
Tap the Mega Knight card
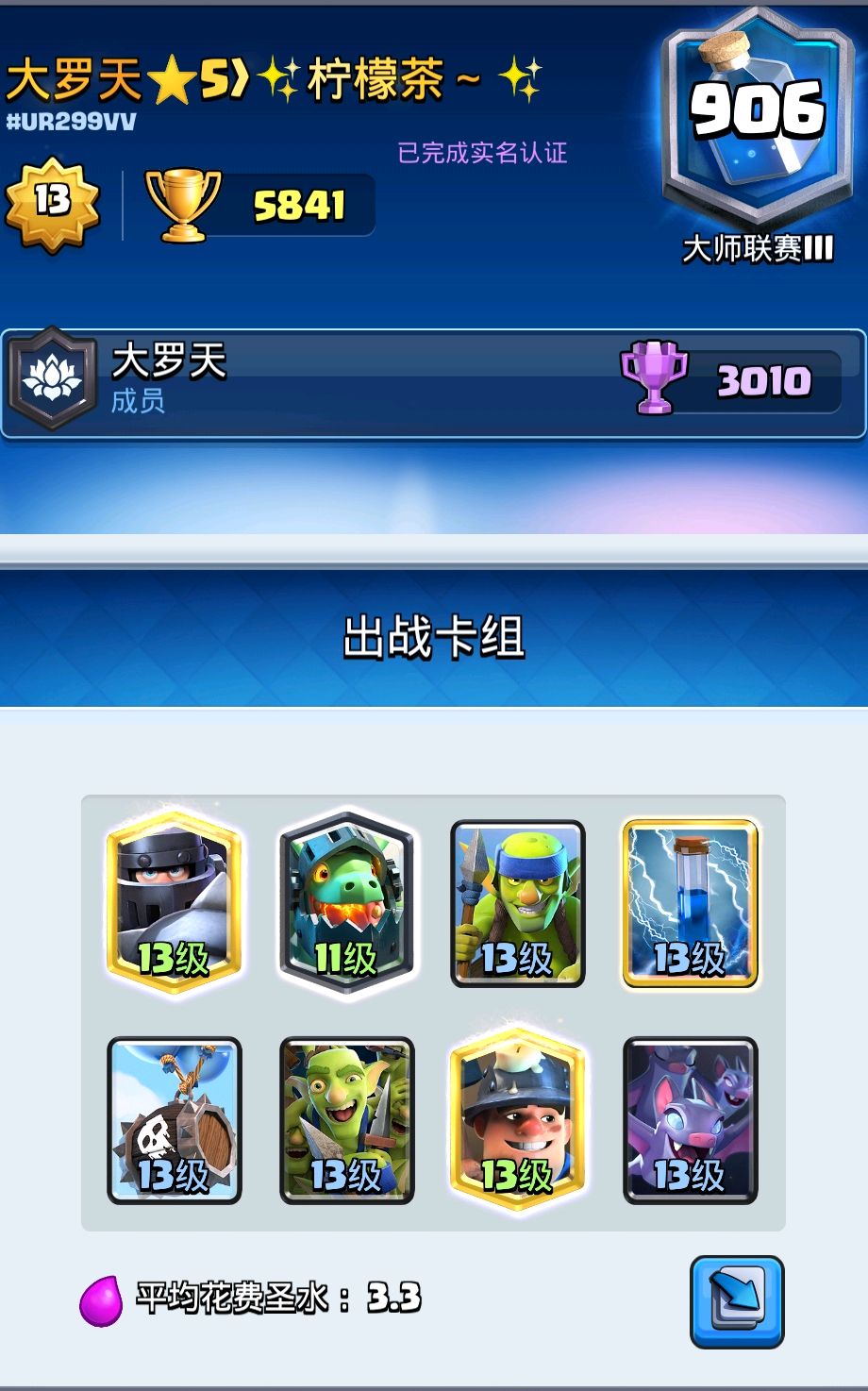(175, 903)
